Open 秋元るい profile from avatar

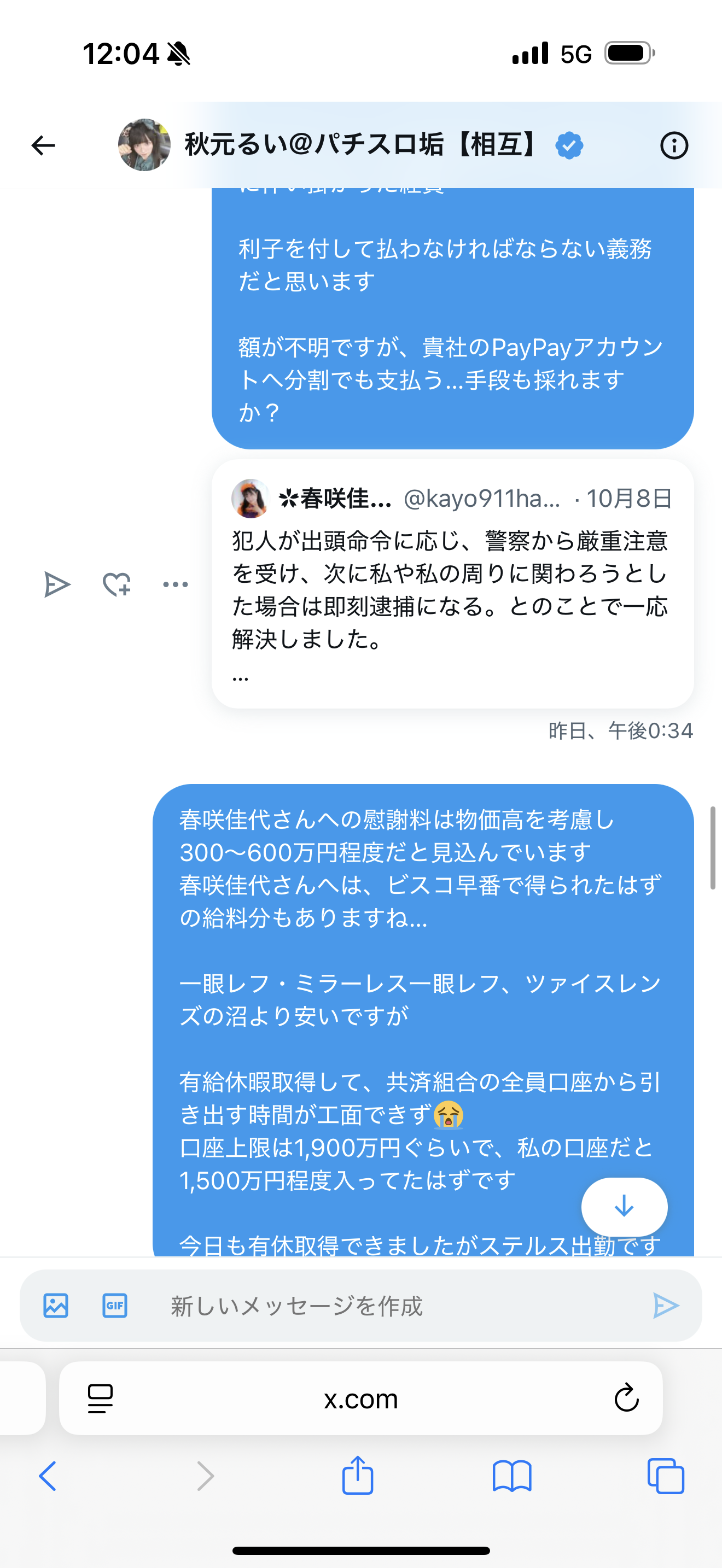point(144,145)
